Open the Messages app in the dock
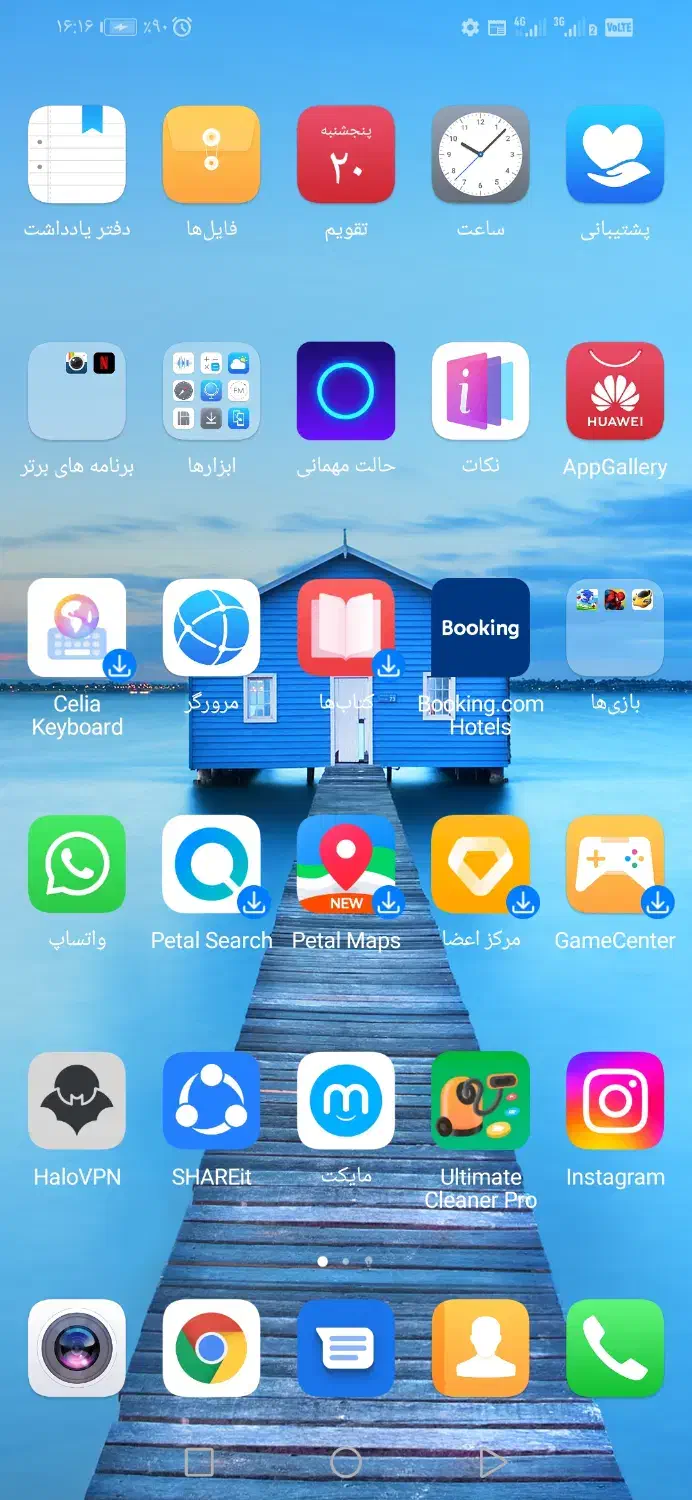Viewport: 692px width, 1500px height. tap(346, 1348)
